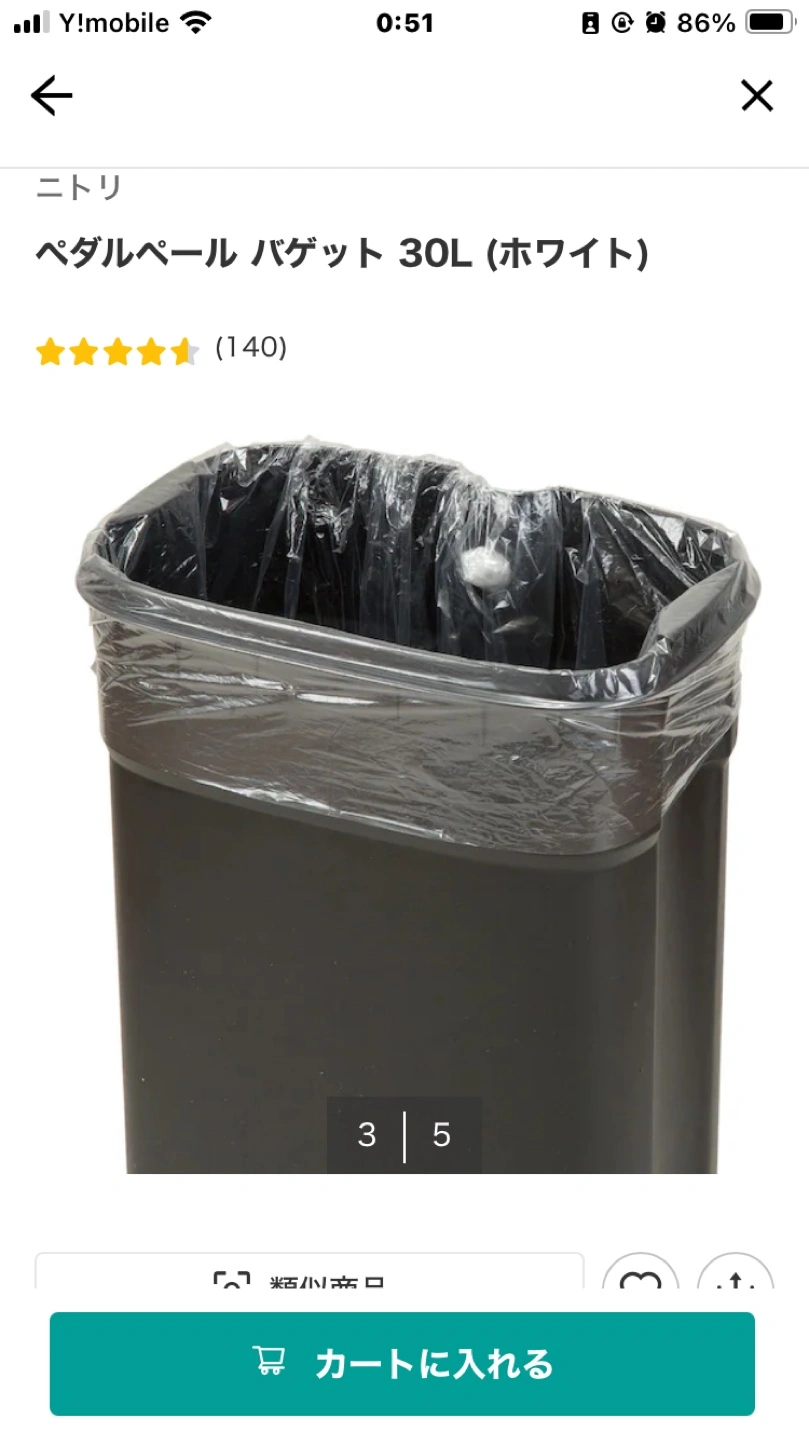The height and width of the screenshot is (1440, 809).
Task: Open the 140 reviews star rating
Action: click(x=160, y=349)
